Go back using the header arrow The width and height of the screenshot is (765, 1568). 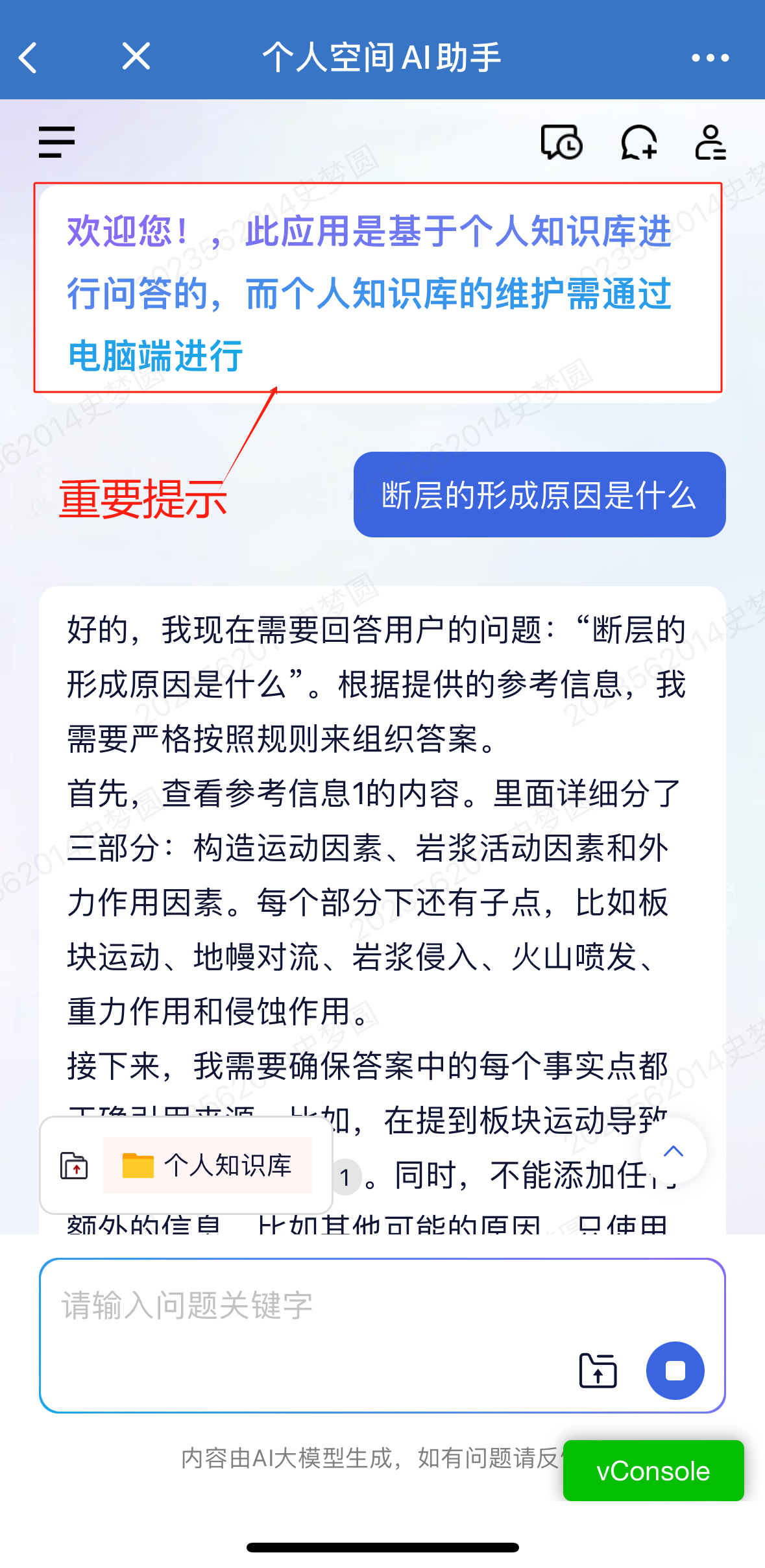(29, 58)
